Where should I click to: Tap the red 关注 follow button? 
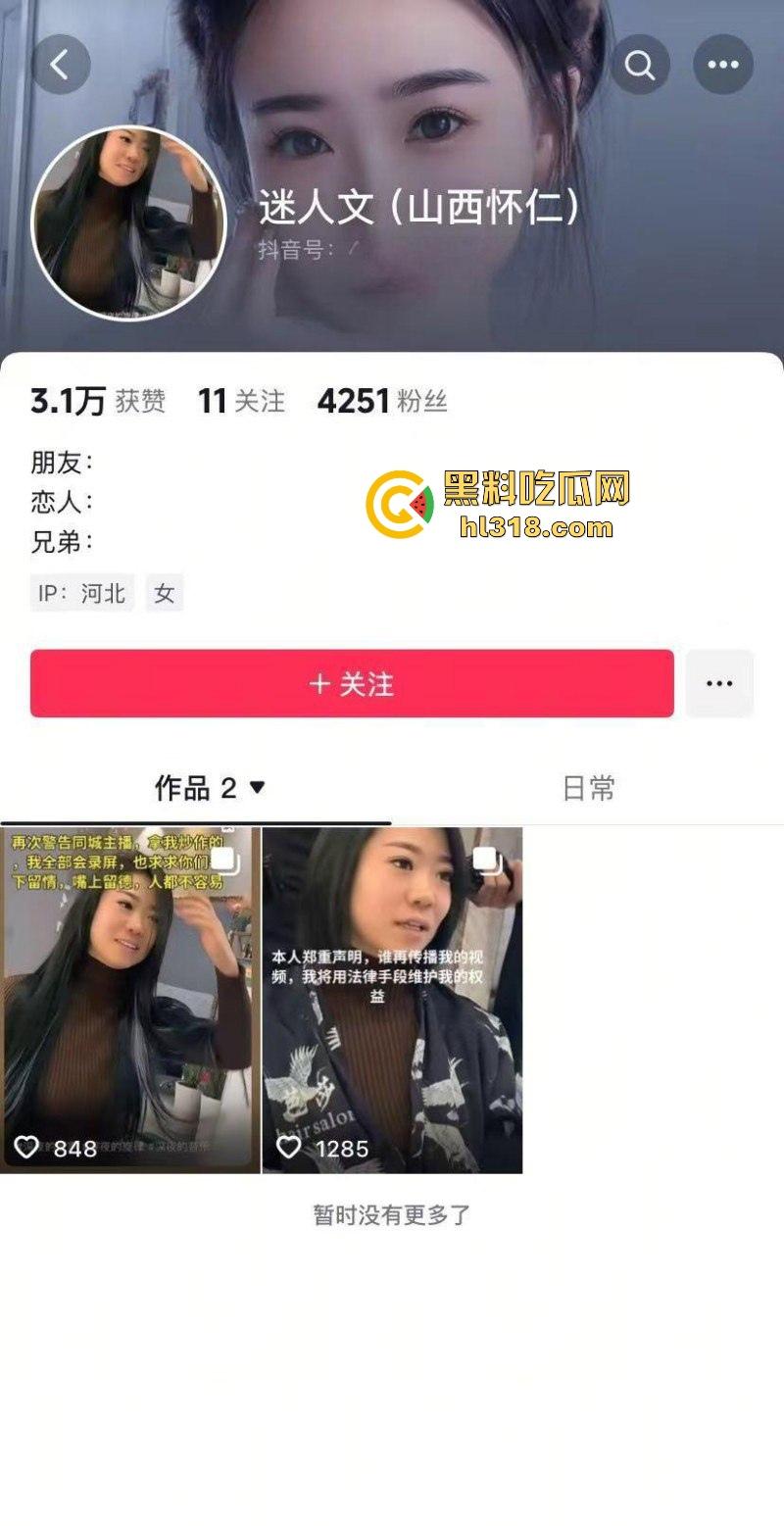coord(351,683)
